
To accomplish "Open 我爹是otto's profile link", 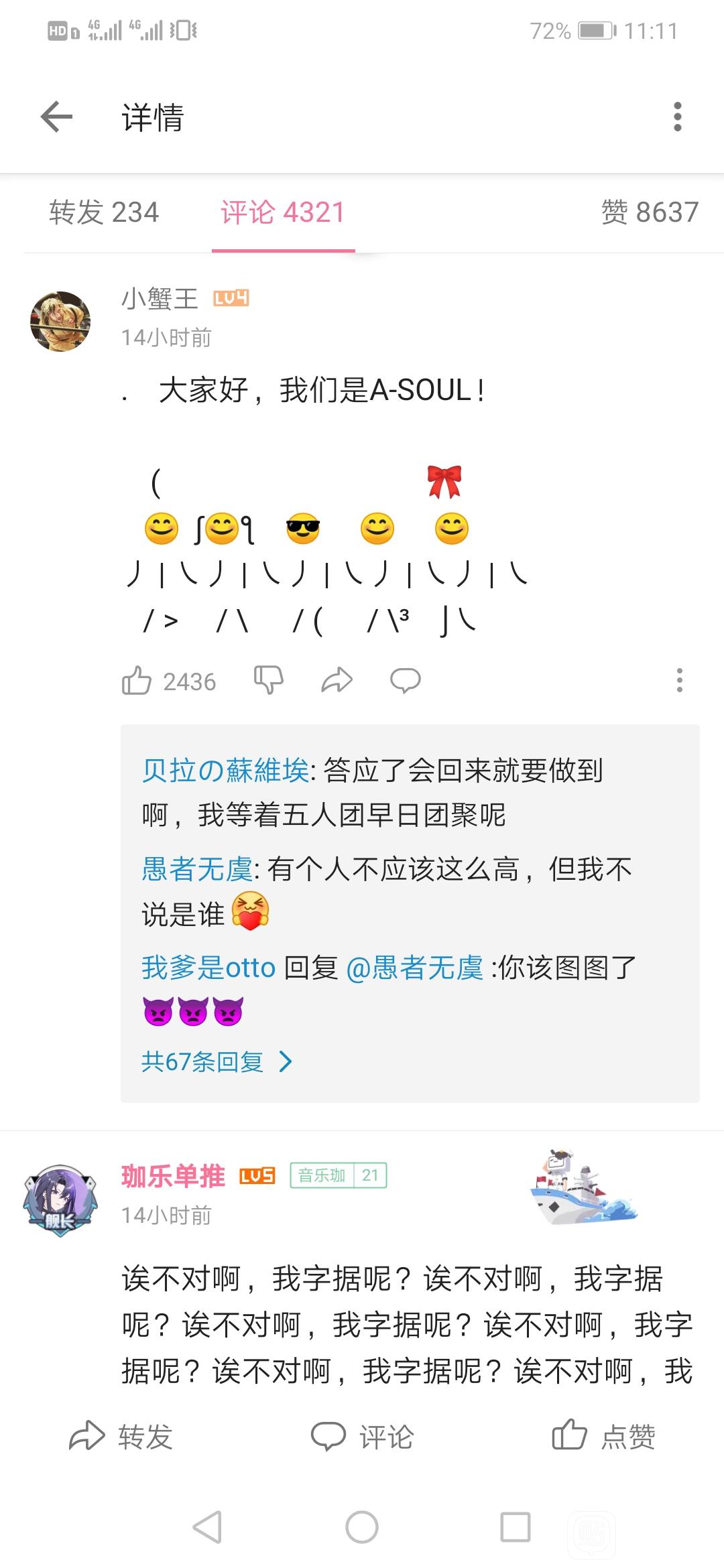I will coord(208,968).
